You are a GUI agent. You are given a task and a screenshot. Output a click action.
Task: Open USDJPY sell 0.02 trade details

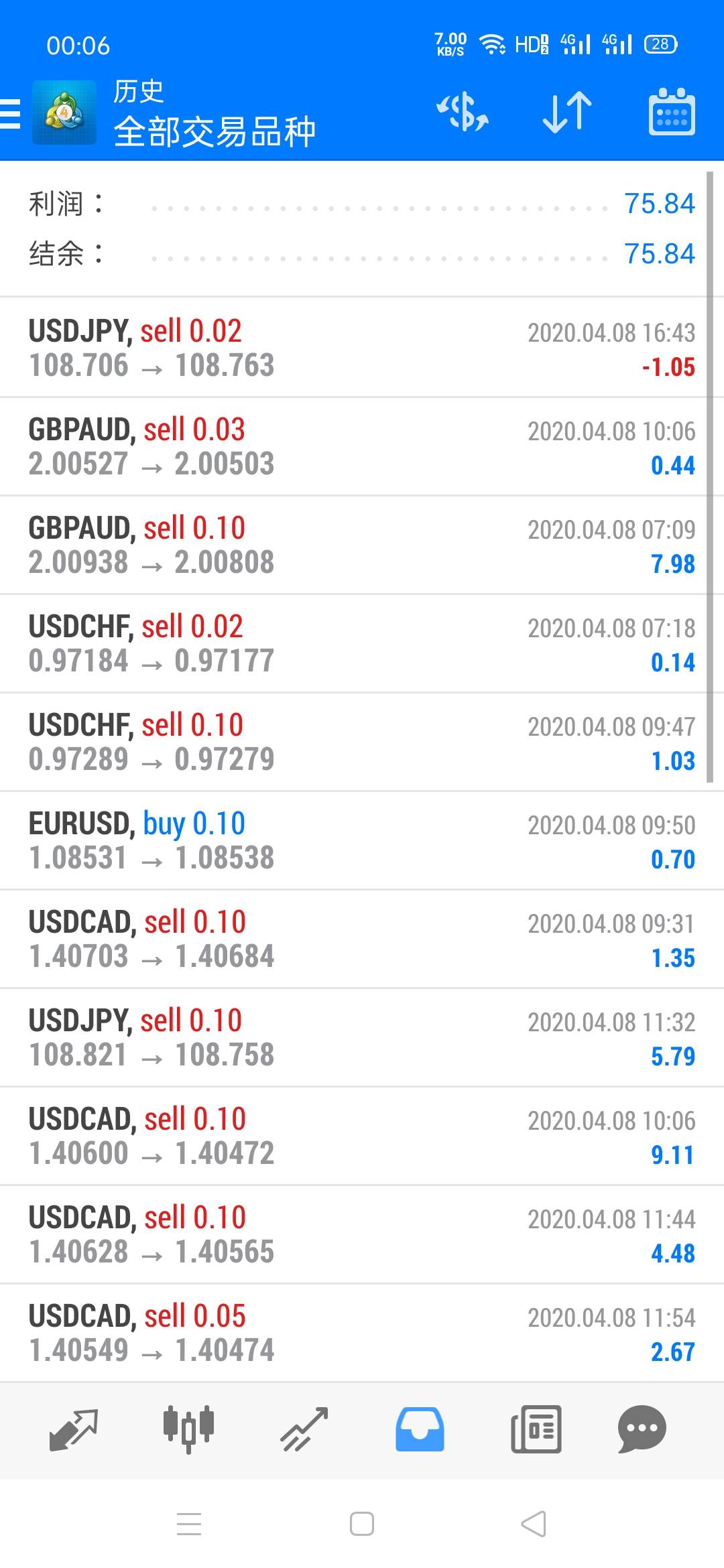click(362, 348)
